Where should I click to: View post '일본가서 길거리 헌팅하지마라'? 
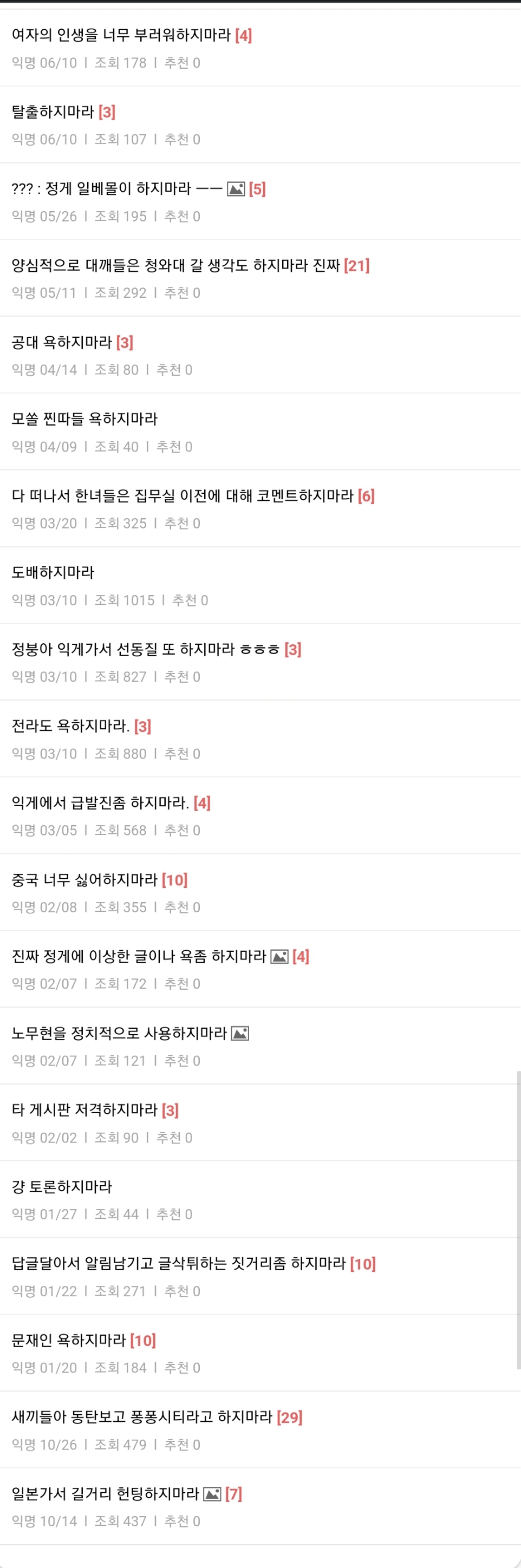click(106, 1493)
